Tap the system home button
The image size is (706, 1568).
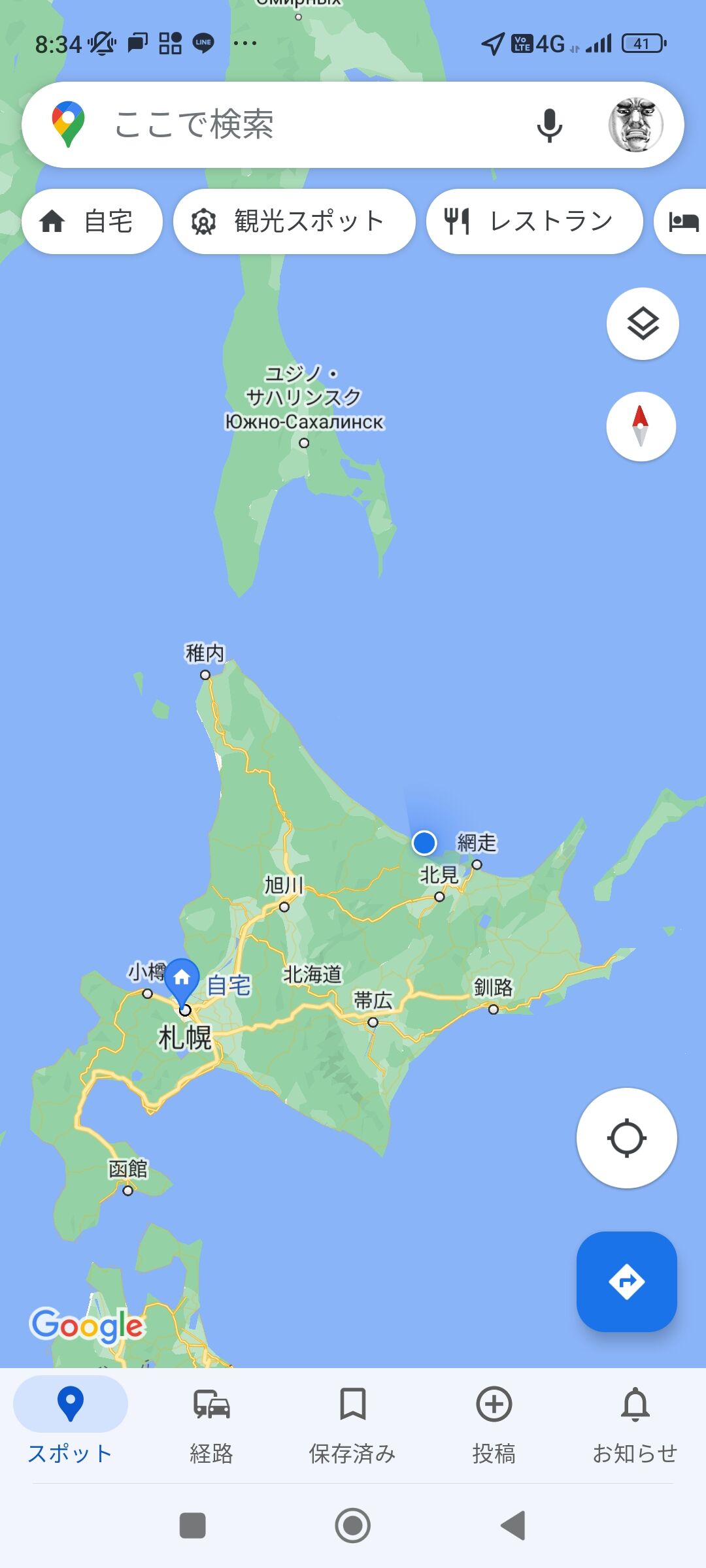click(352, 1526)
